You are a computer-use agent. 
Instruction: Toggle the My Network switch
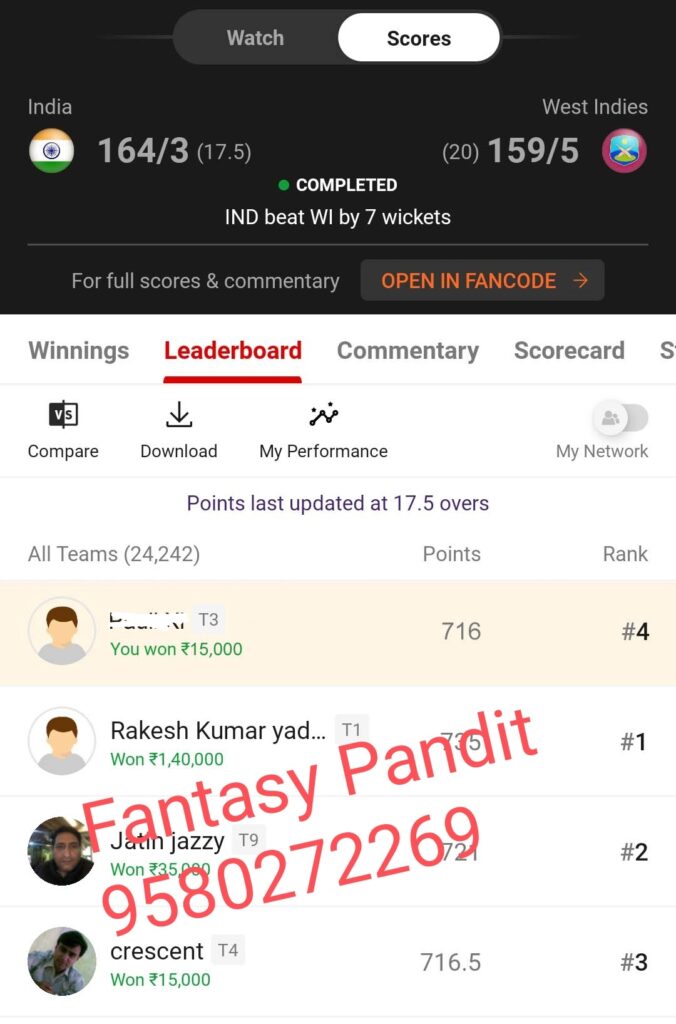click(619, 419)
